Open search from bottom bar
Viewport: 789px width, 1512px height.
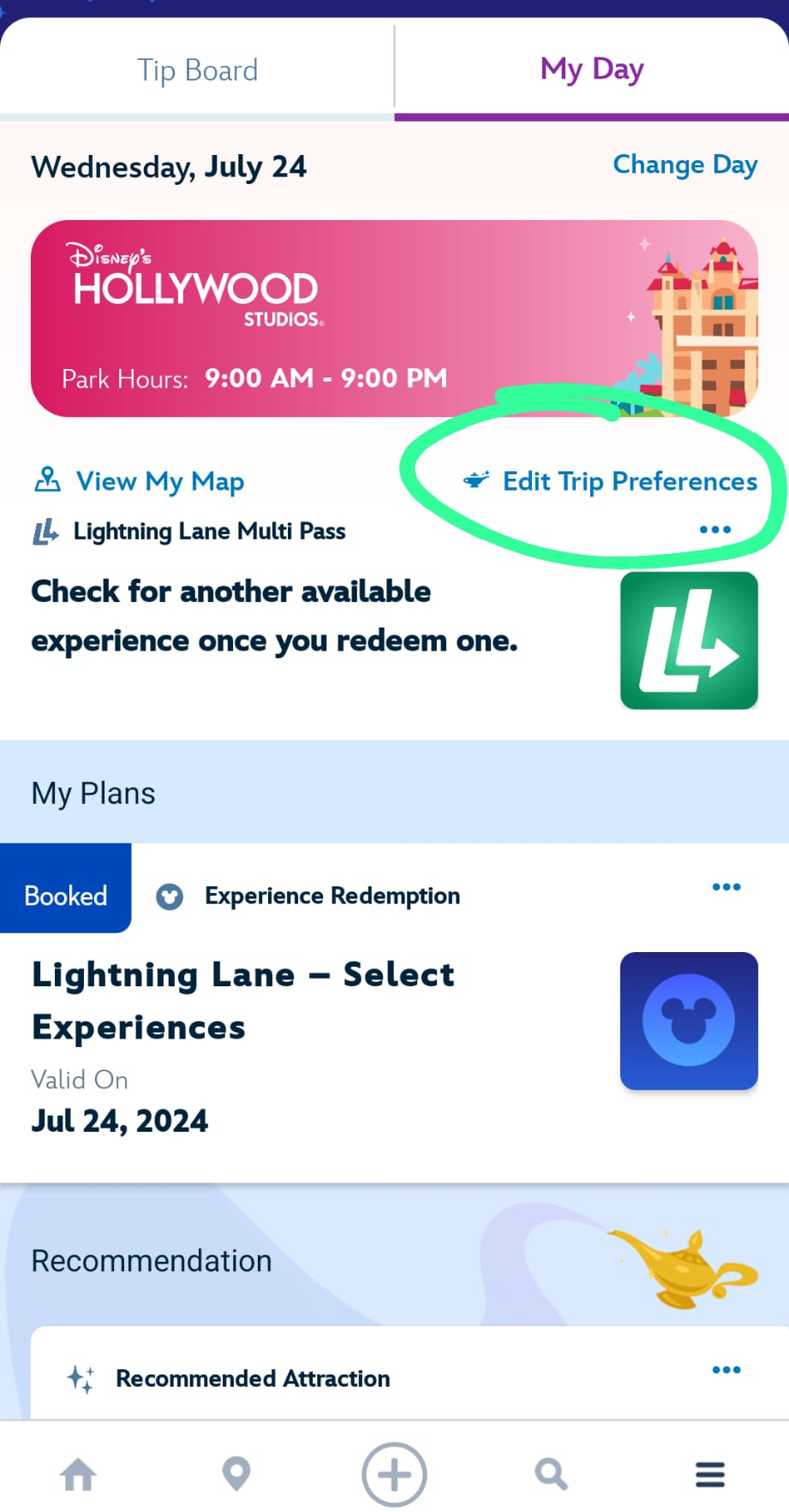(551, 1474)
